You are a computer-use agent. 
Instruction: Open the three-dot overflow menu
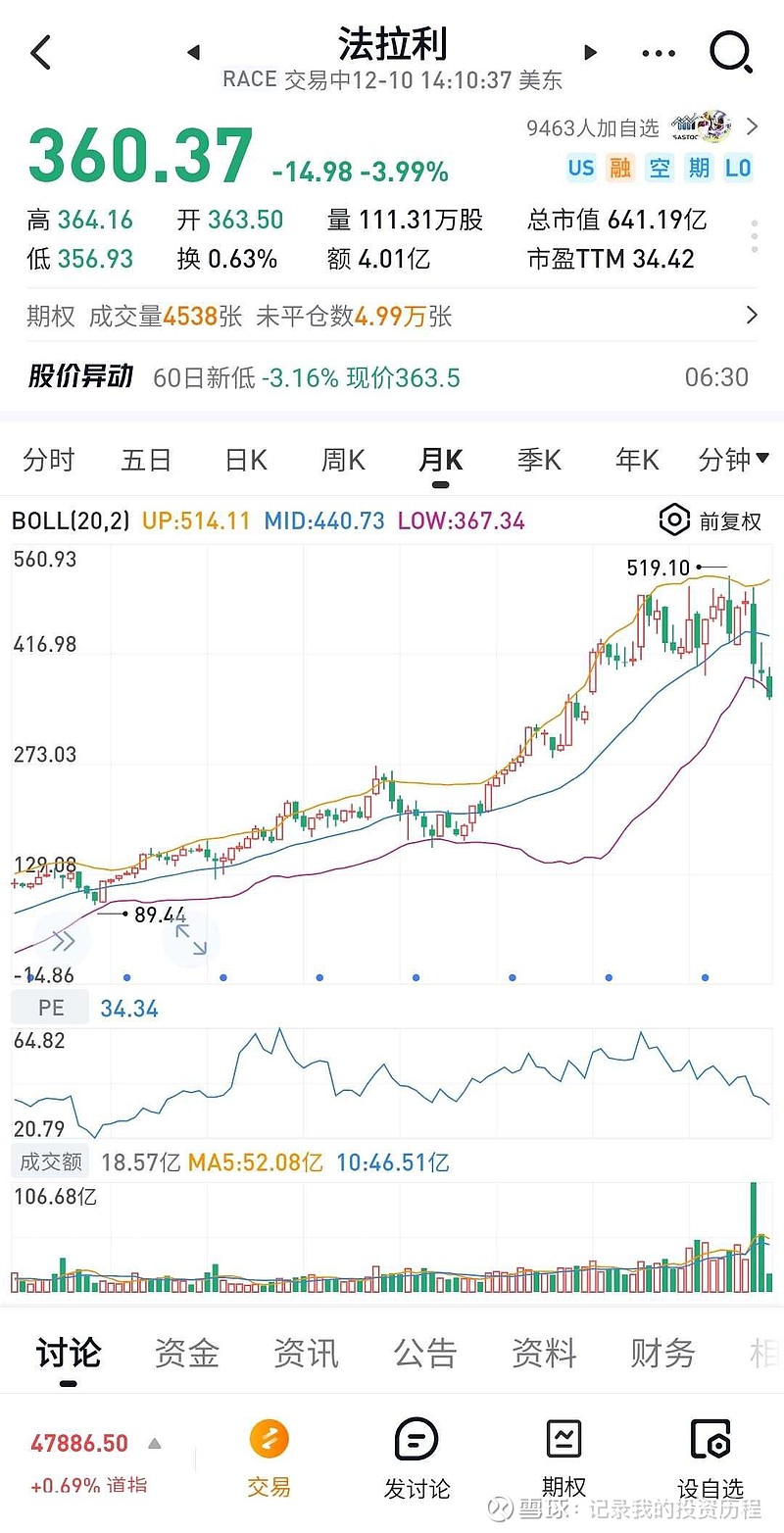pos(659,53)
